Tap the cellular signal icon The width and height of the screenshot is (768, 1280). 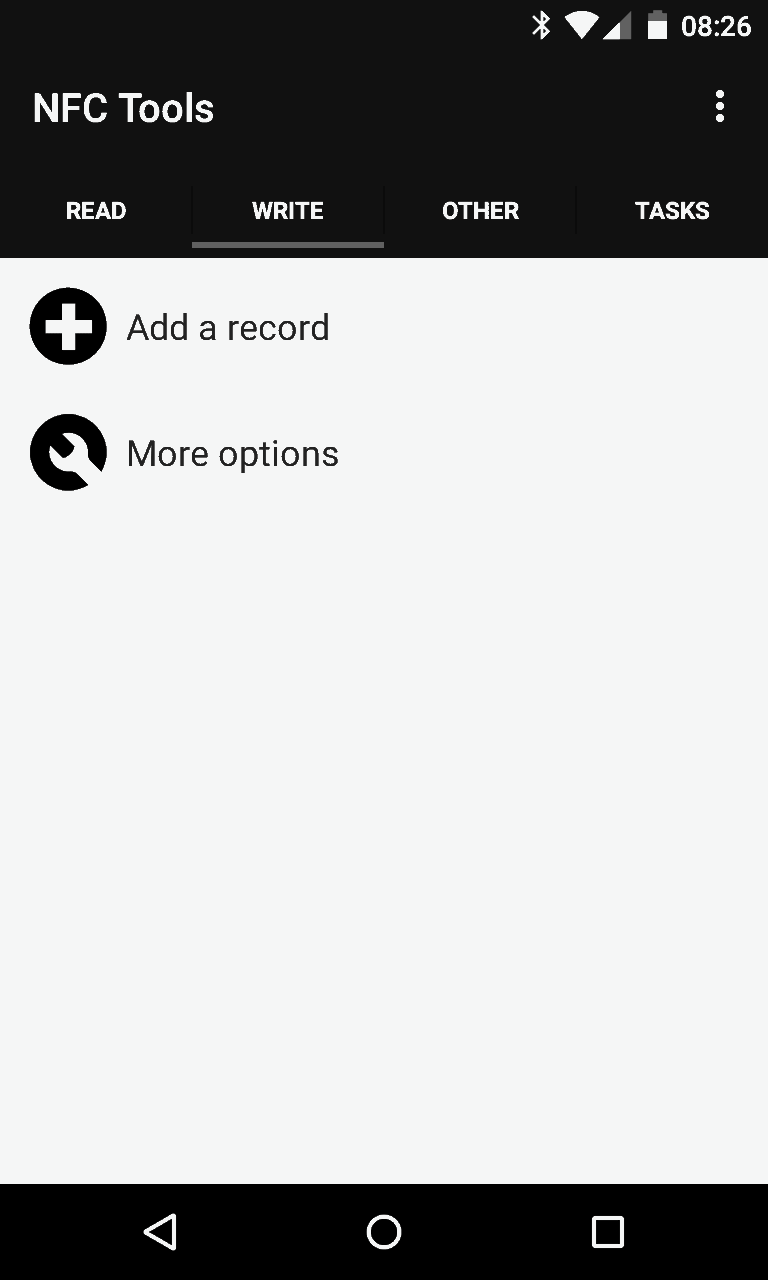620,25
